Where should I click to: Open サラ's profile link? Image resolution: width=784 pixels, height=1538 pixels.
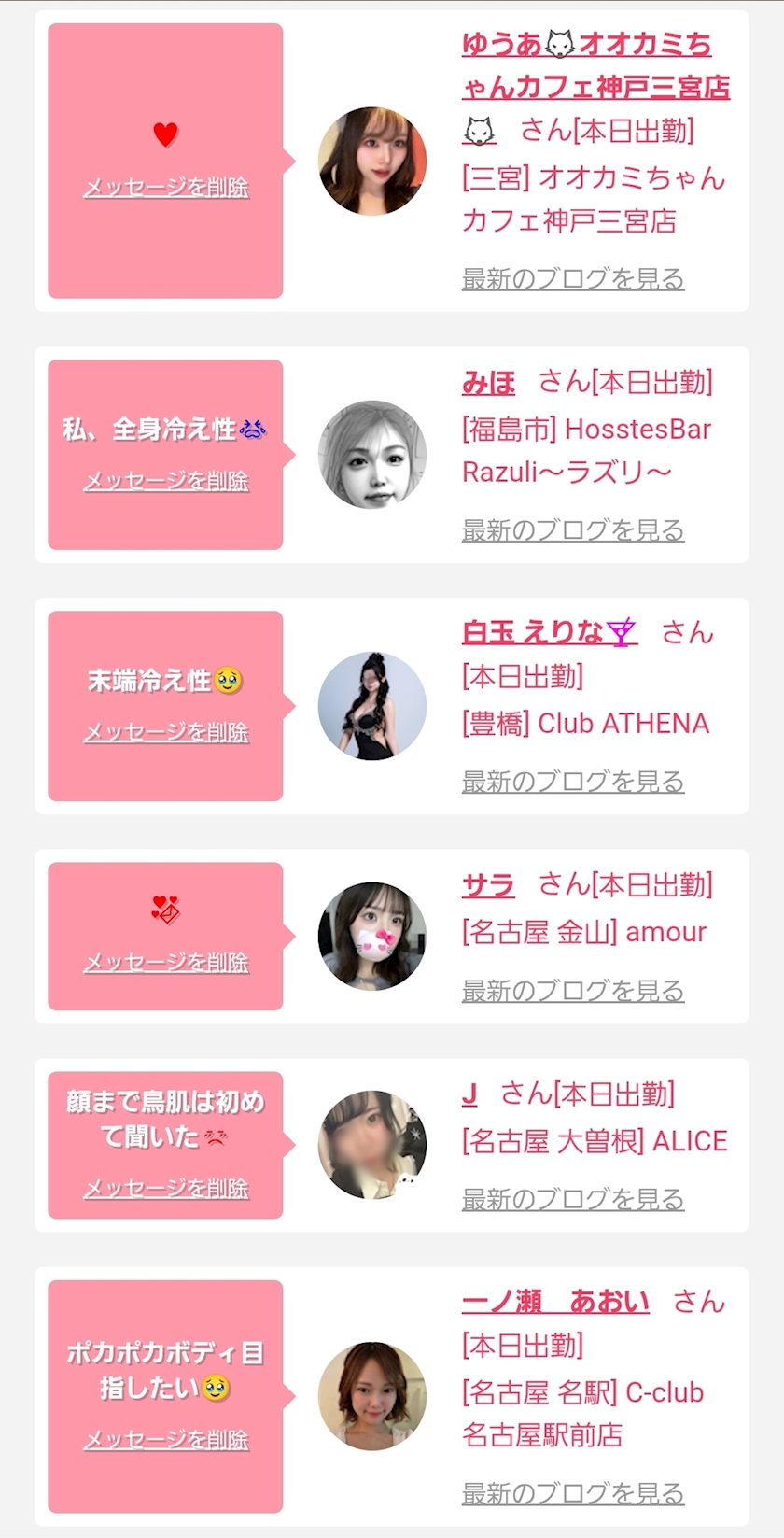(x=488, y=884)
